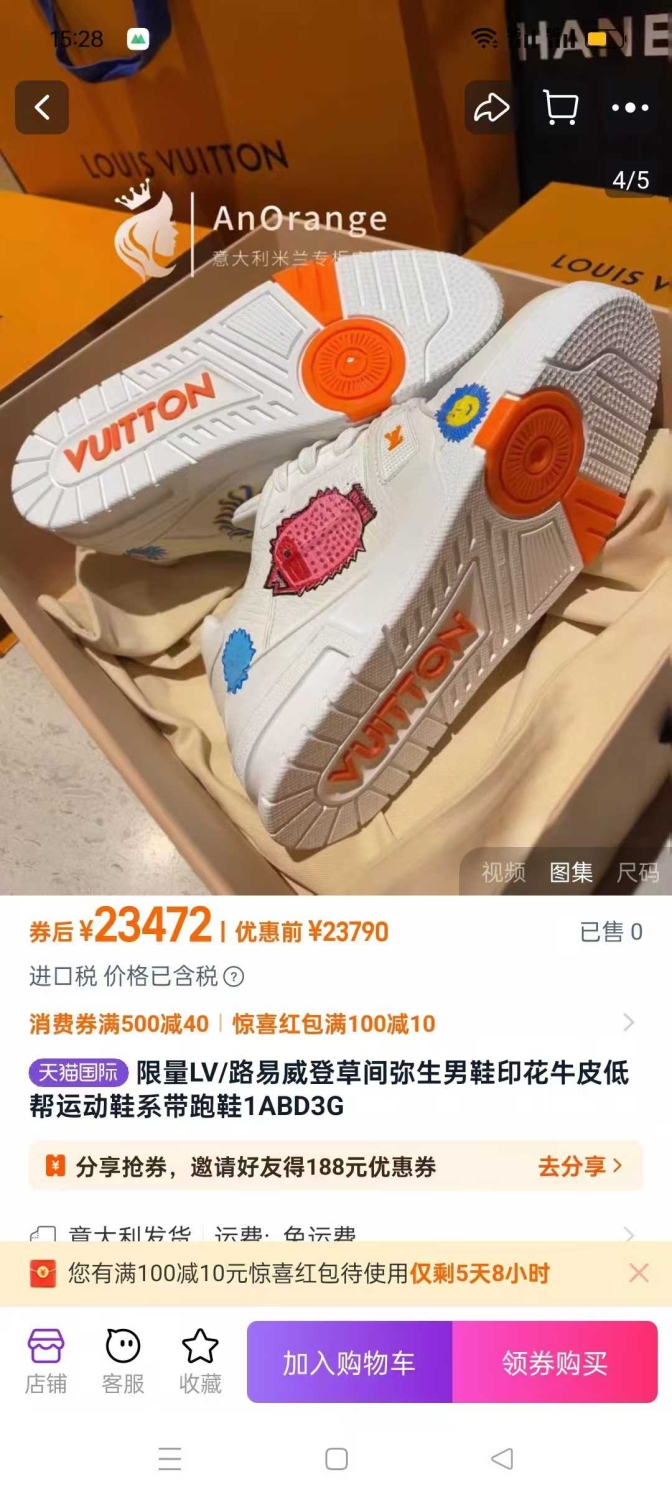Open the 进口税 info question mark

click(x=234, y=977)
